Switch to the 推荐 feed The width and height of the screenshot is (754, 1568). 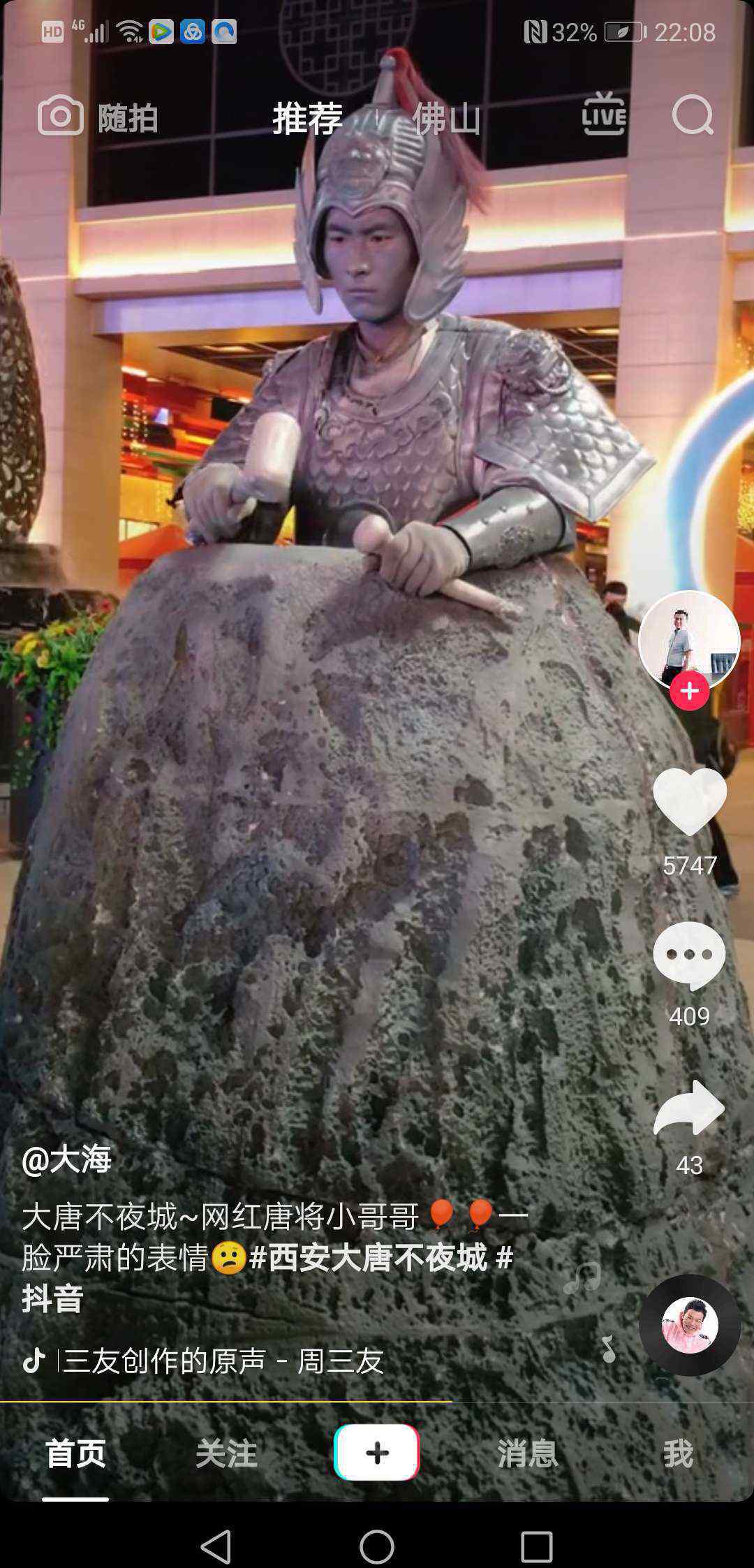(x=307, y=118)
